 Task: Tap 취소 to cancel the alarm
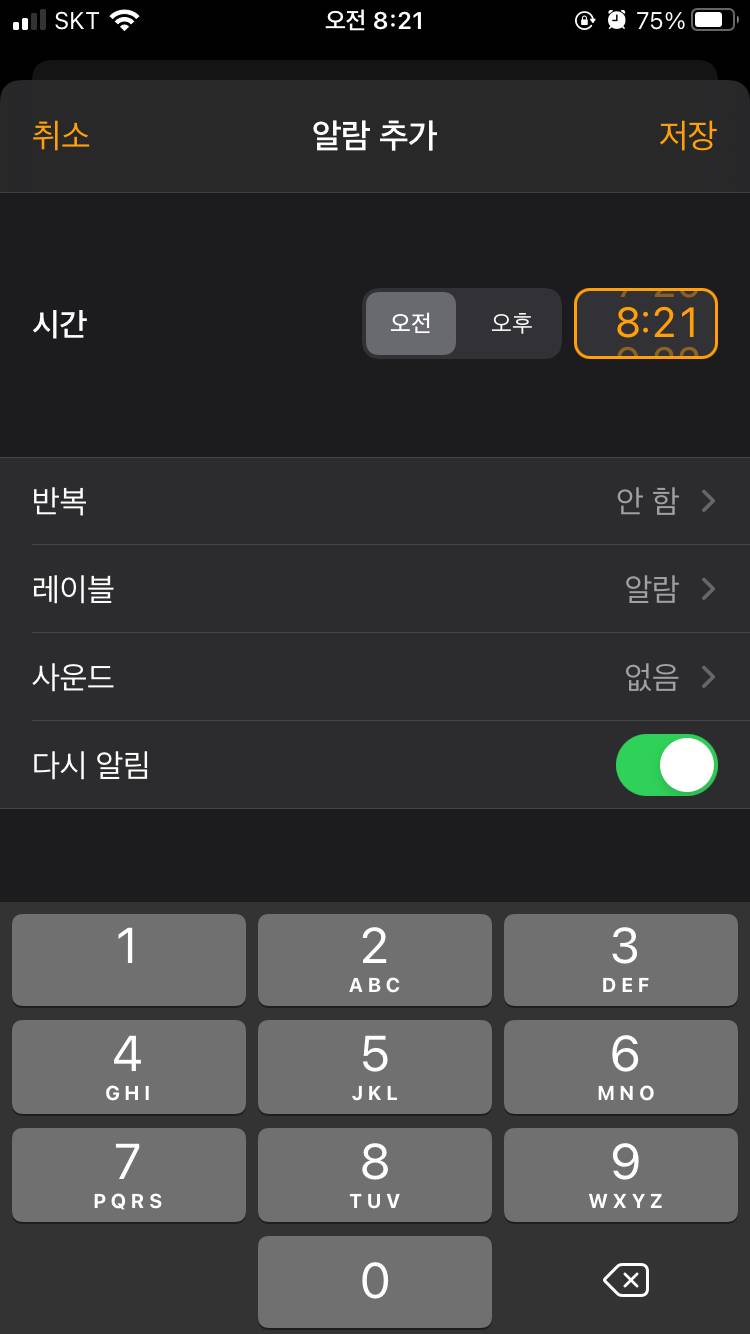coord(63,135)
